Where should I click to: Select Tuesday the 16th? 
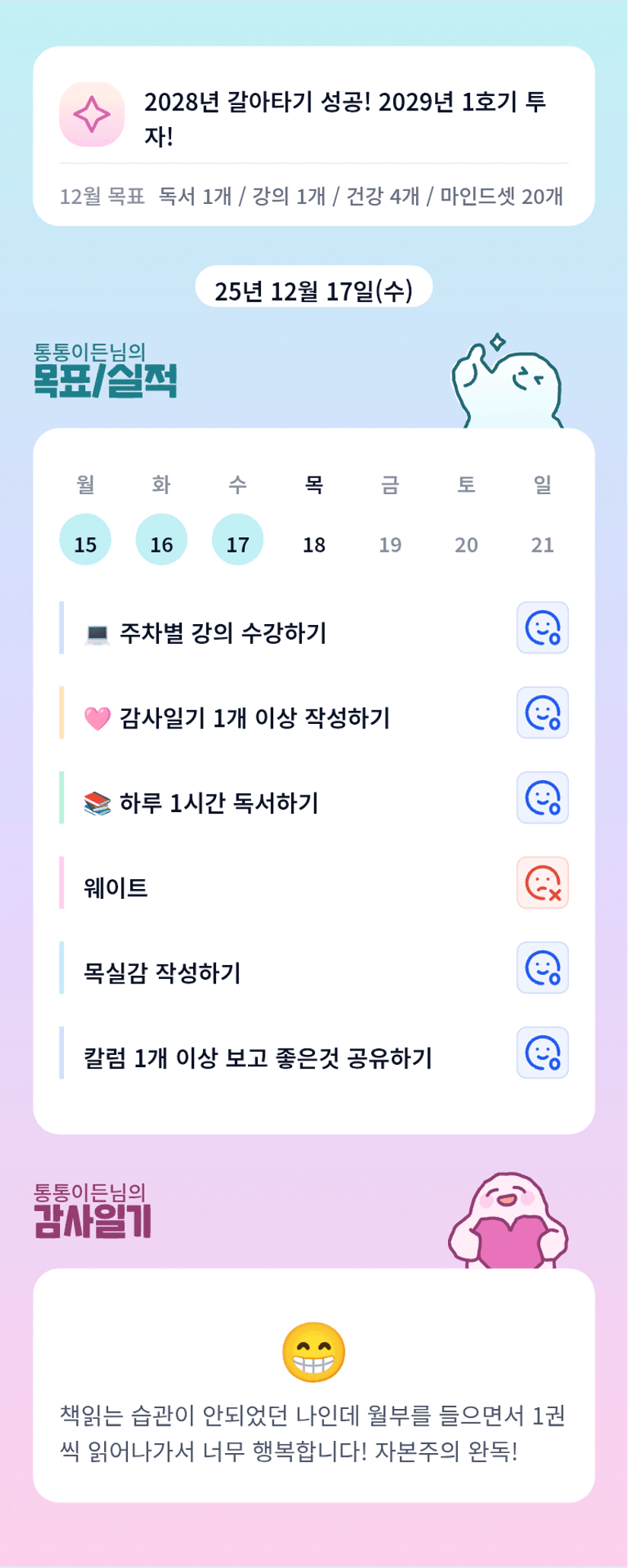pos(161,540)
